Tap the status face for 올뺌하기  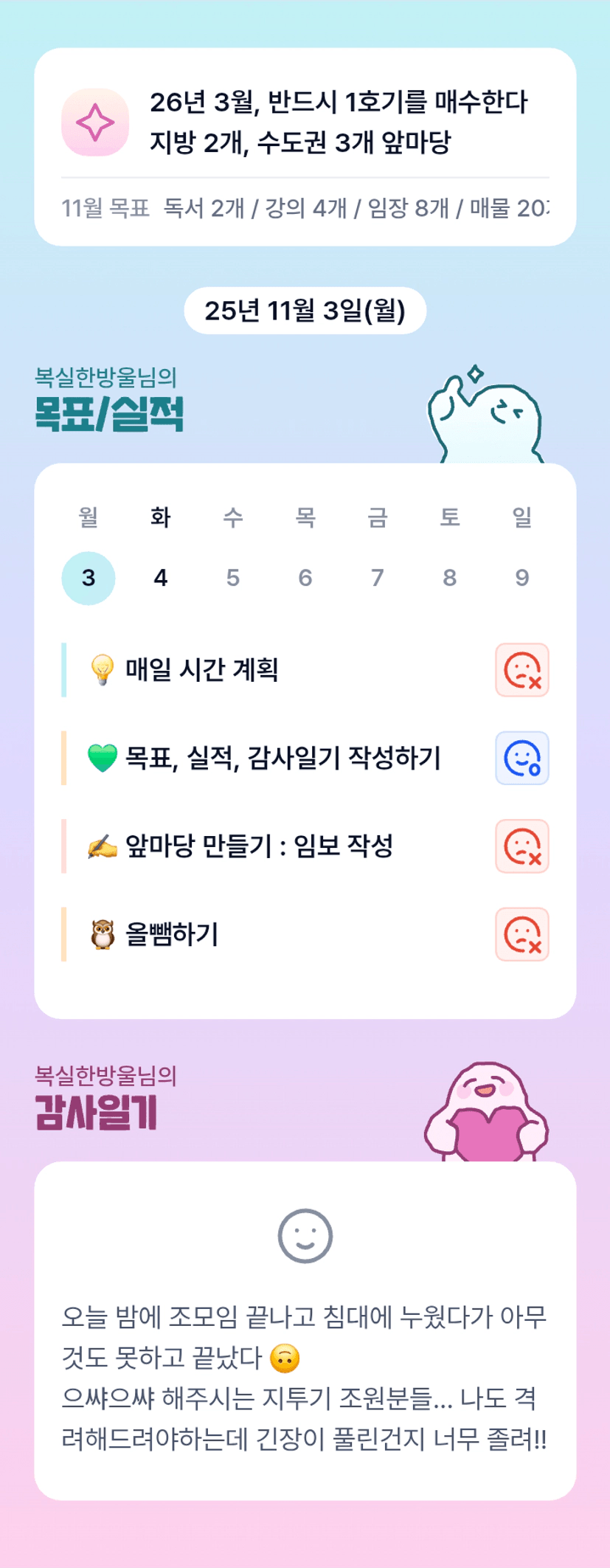coord(522,934)
